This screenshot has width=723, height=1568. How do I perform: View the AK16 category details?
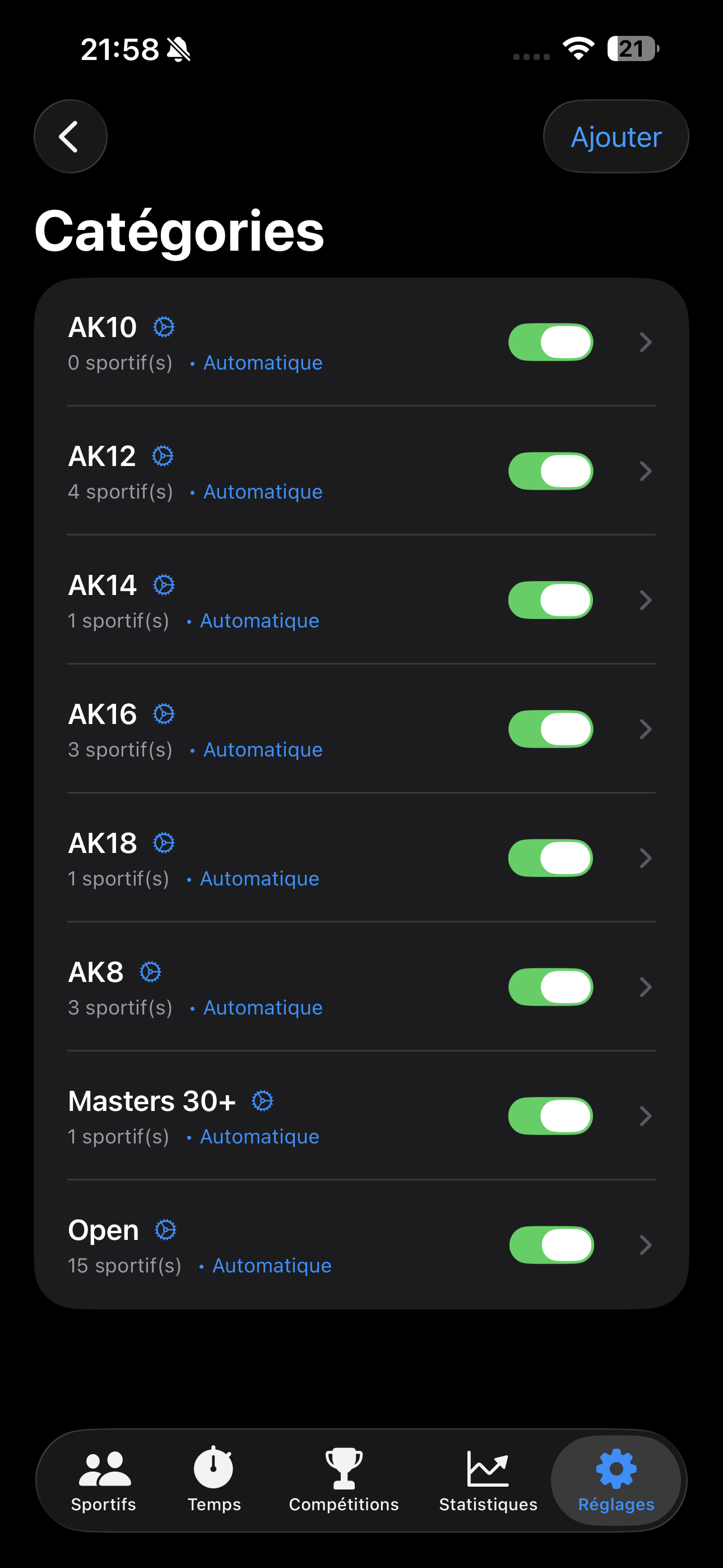[x=645, y=729]
